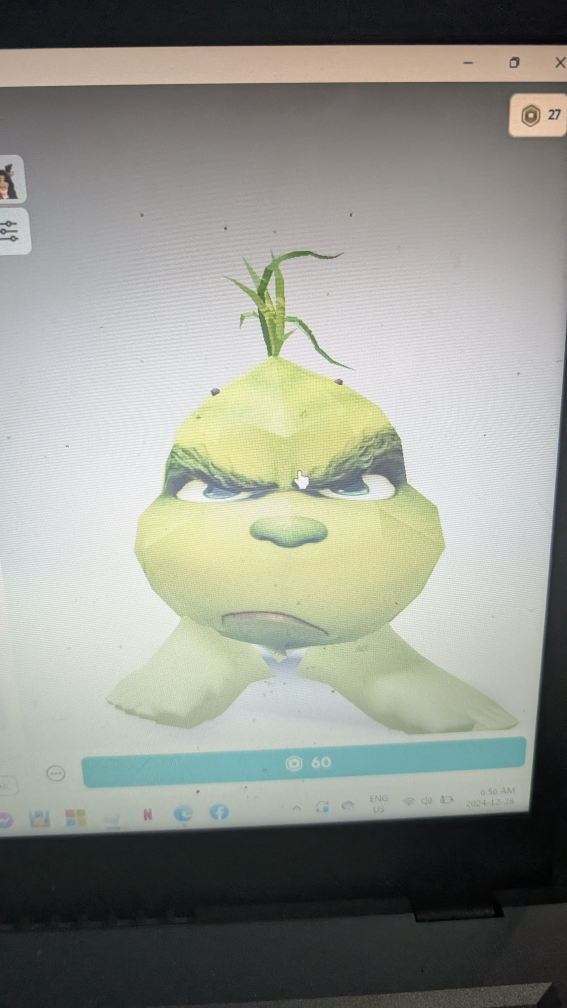Switch the ENG US input language

coord(379,804)
